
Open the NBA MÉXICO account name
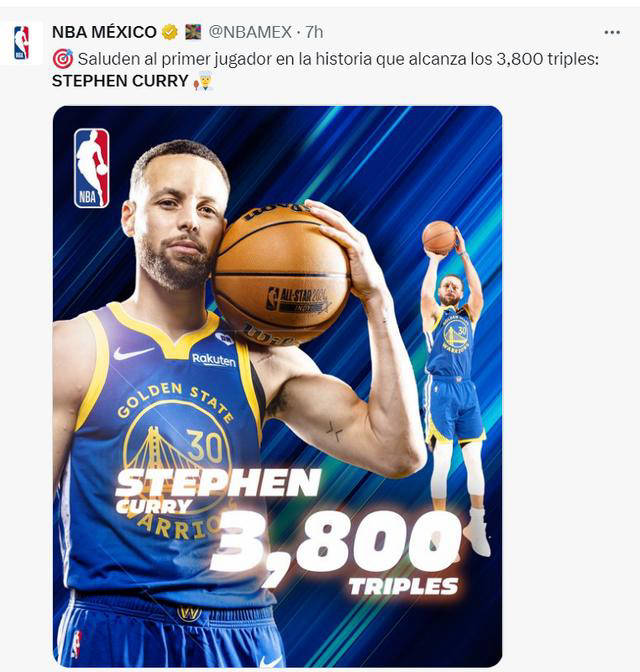[x=104, y=33]
